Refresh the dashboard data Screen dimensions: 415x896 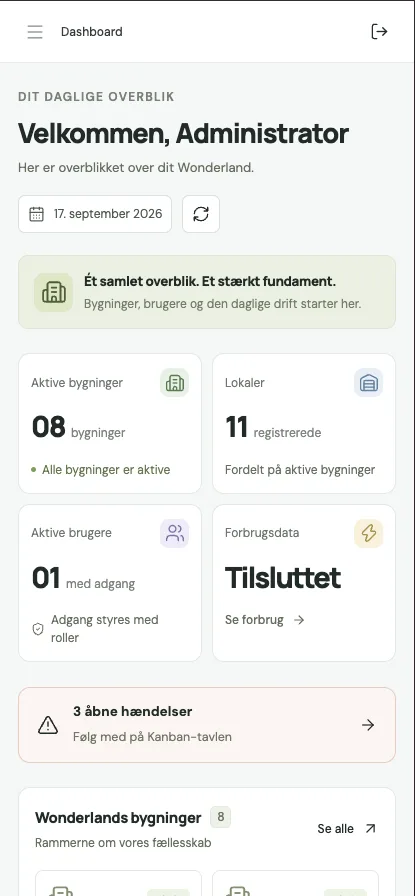pyautogui.click(x=201, y=214)
